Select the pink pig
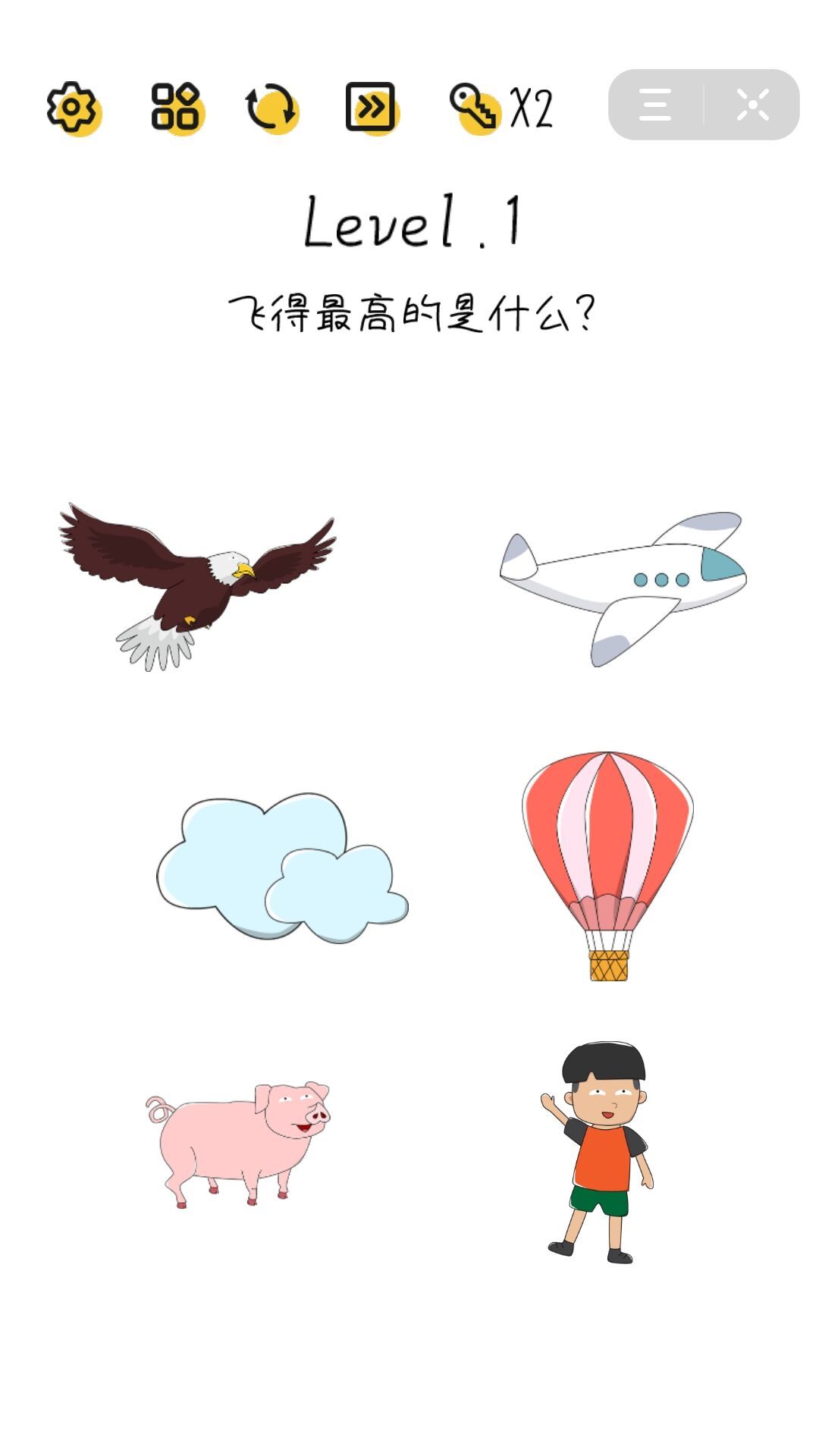 coord(238,1141)
